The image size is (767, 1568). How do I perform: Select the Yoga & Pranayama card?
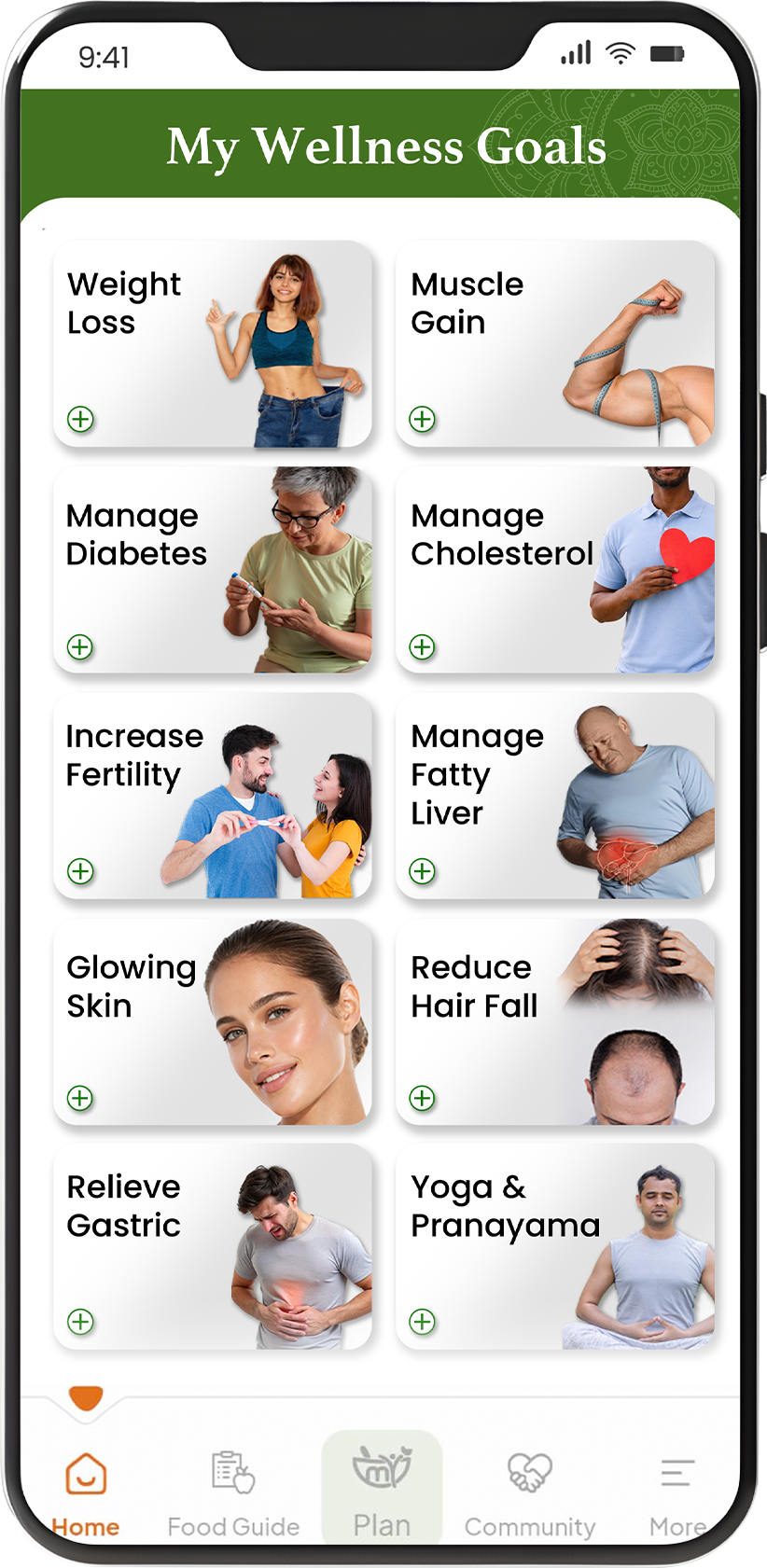(555, 1247)
